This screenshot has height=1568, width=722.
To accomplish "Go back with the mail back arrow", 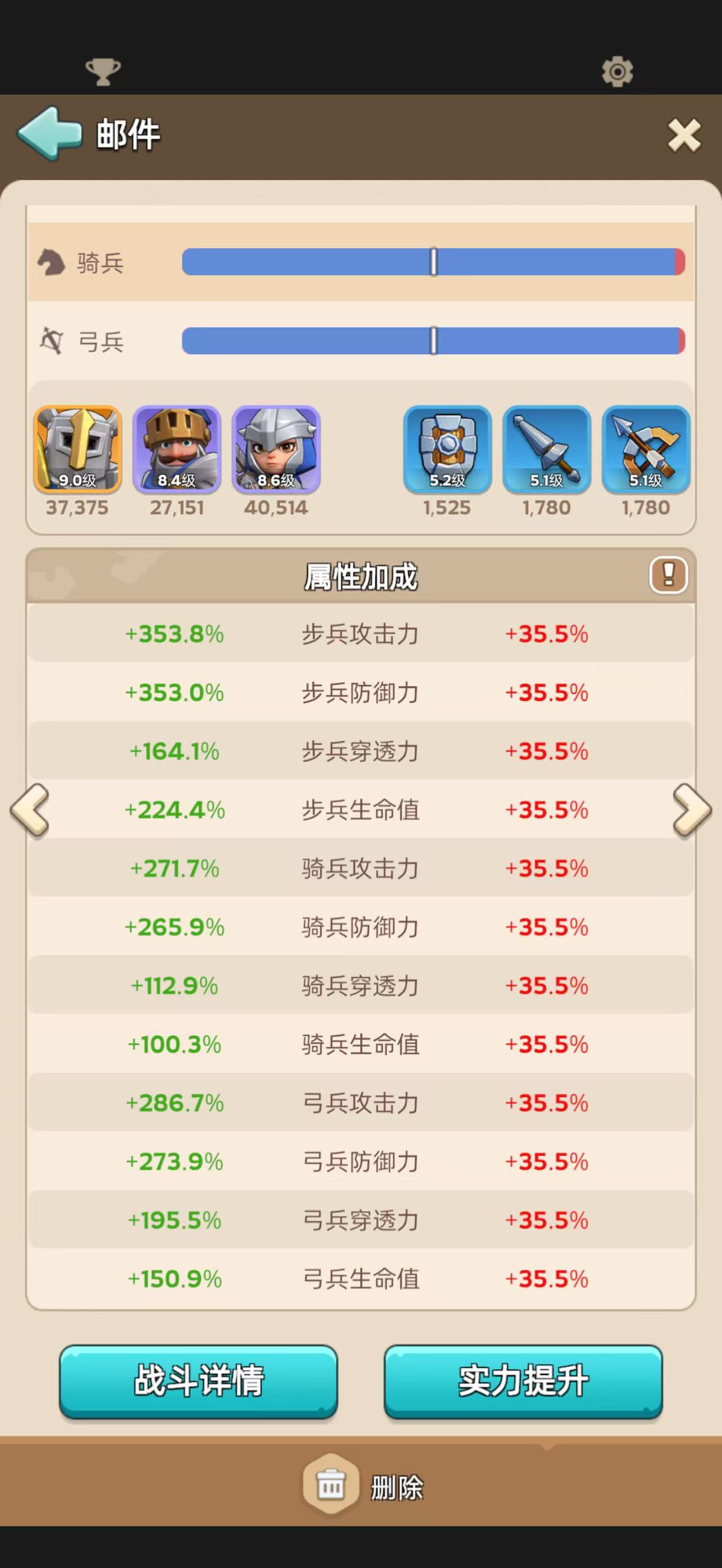I will pos(49,133).
